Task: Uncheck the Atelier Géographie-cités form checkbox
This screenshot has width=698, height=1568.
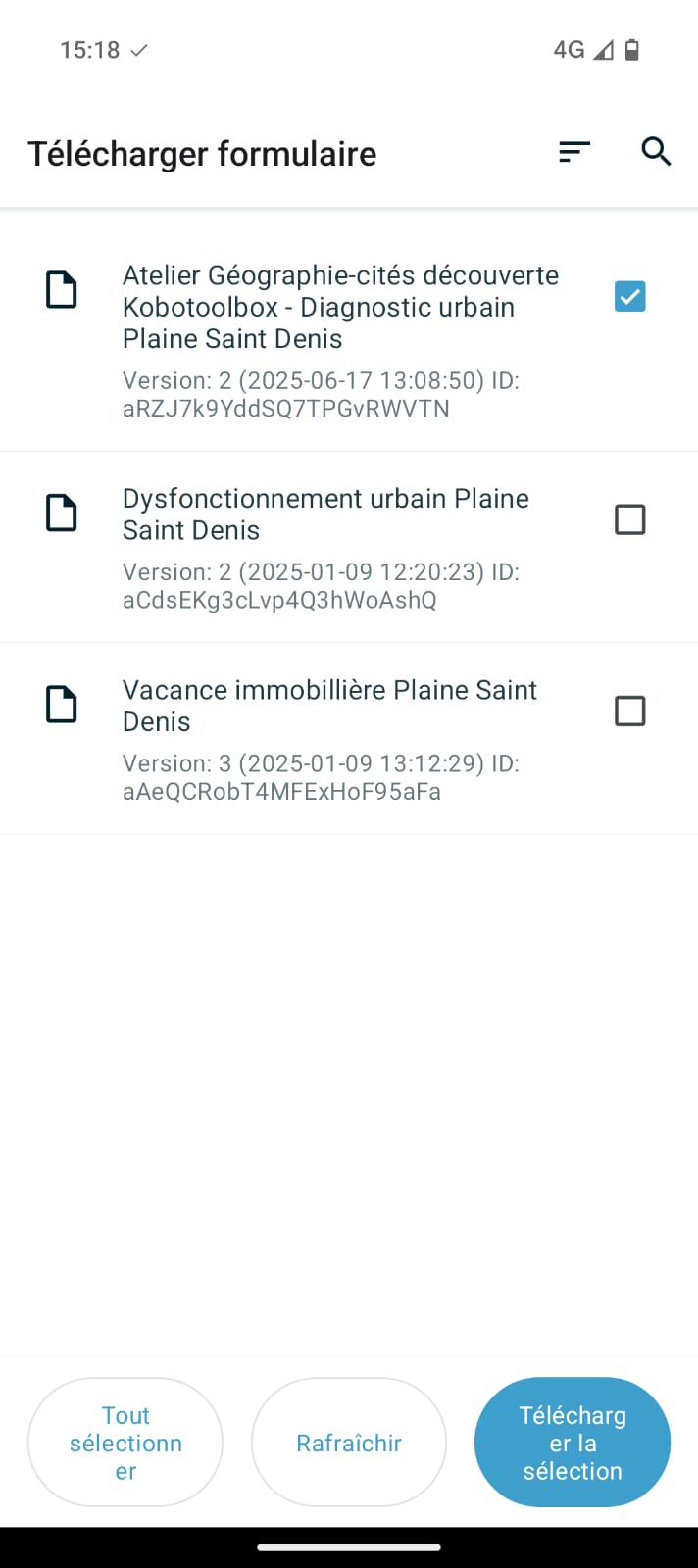Action: pyautogui.click(x=629, y=296)
